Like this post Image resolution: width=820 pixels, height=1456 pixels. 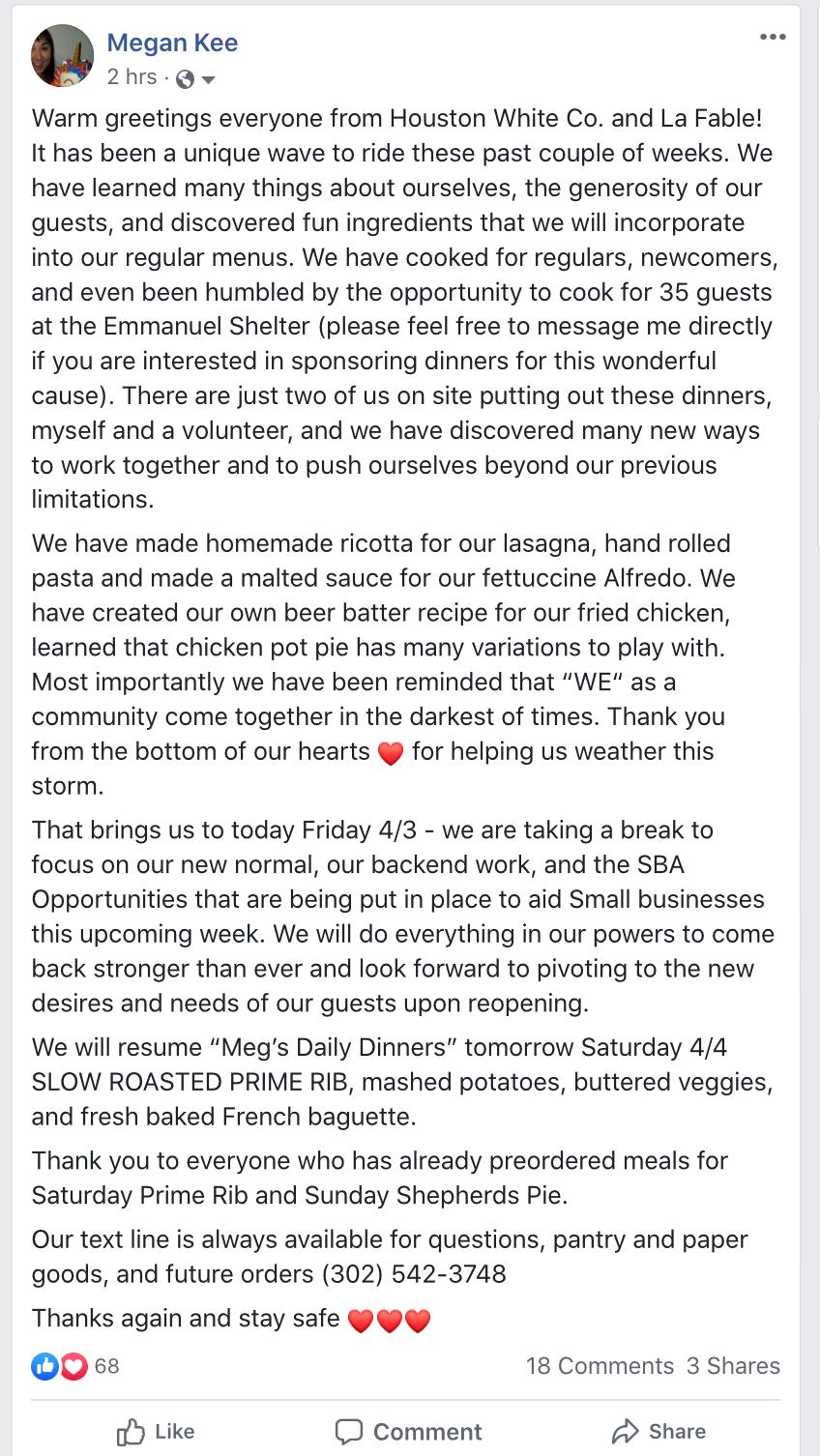click(x=155, y=1432)
